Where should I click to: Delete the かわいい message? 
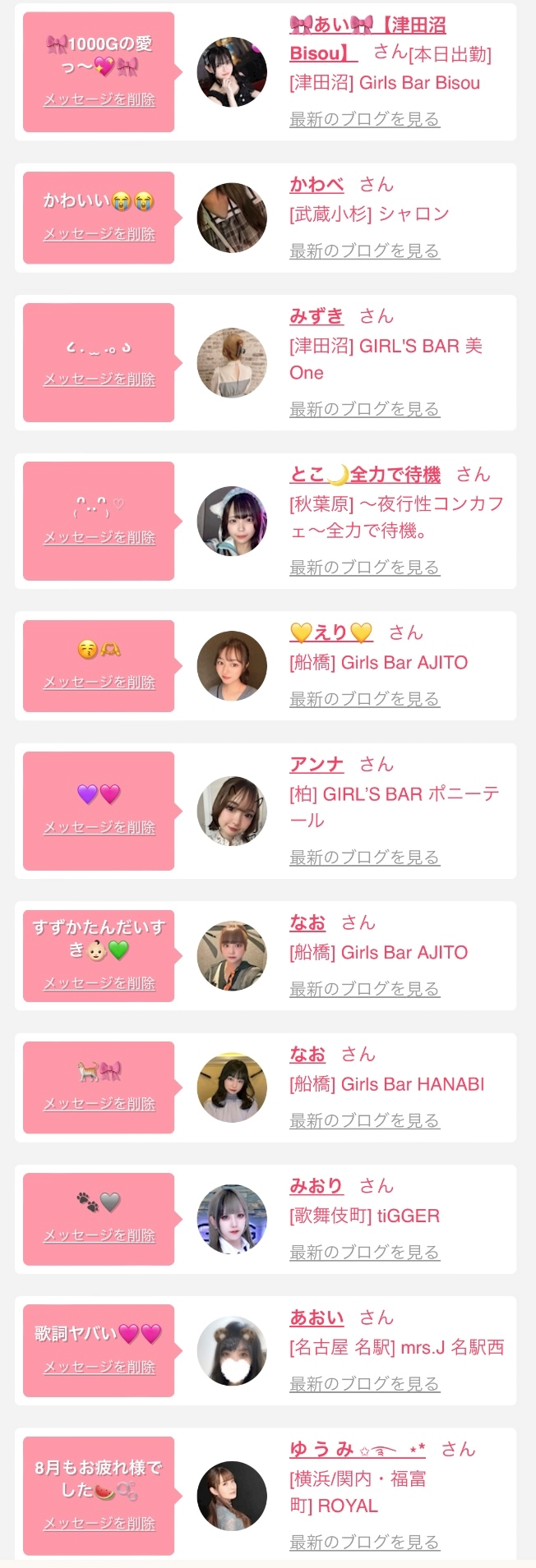(x=99, y=234)
